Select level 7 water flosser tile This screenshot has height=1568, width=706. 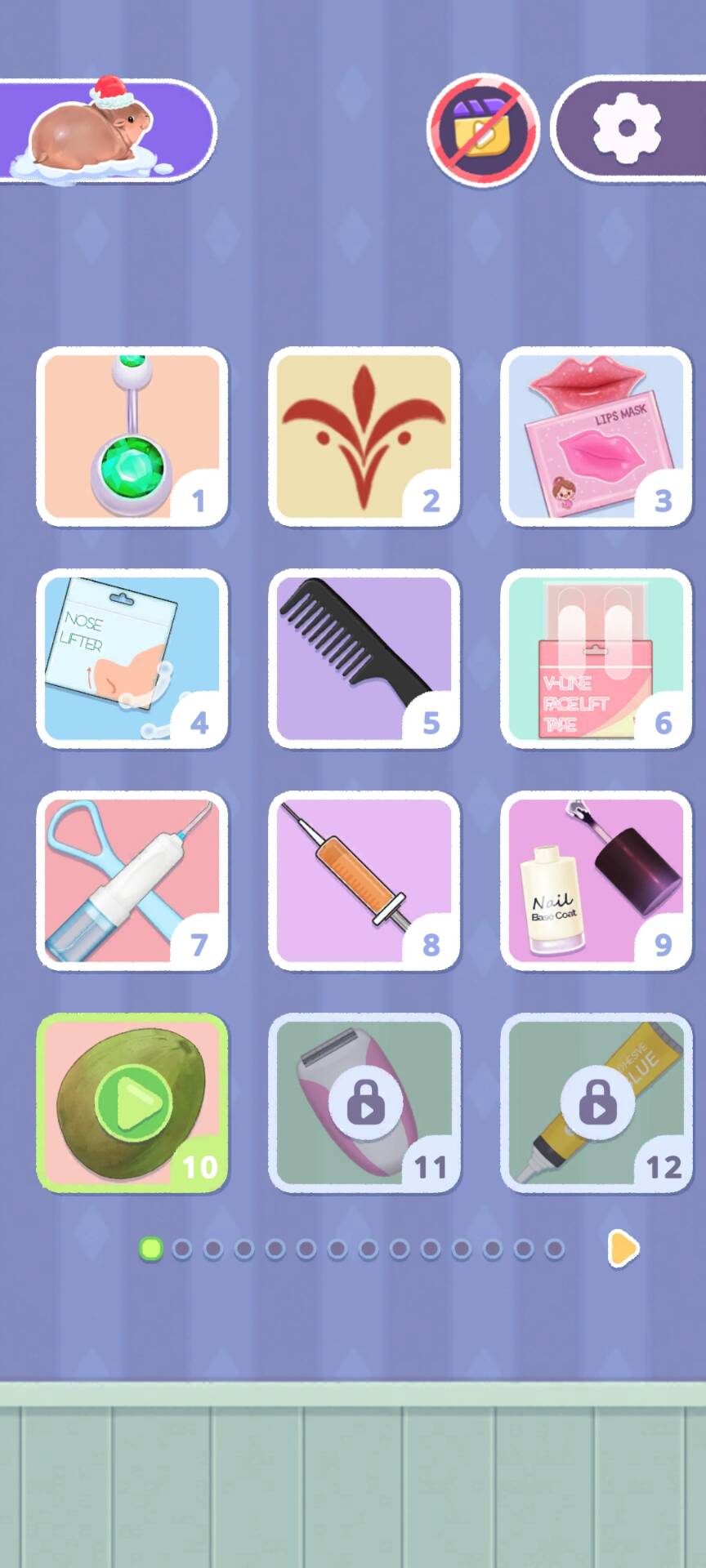(x=132, y=880)
